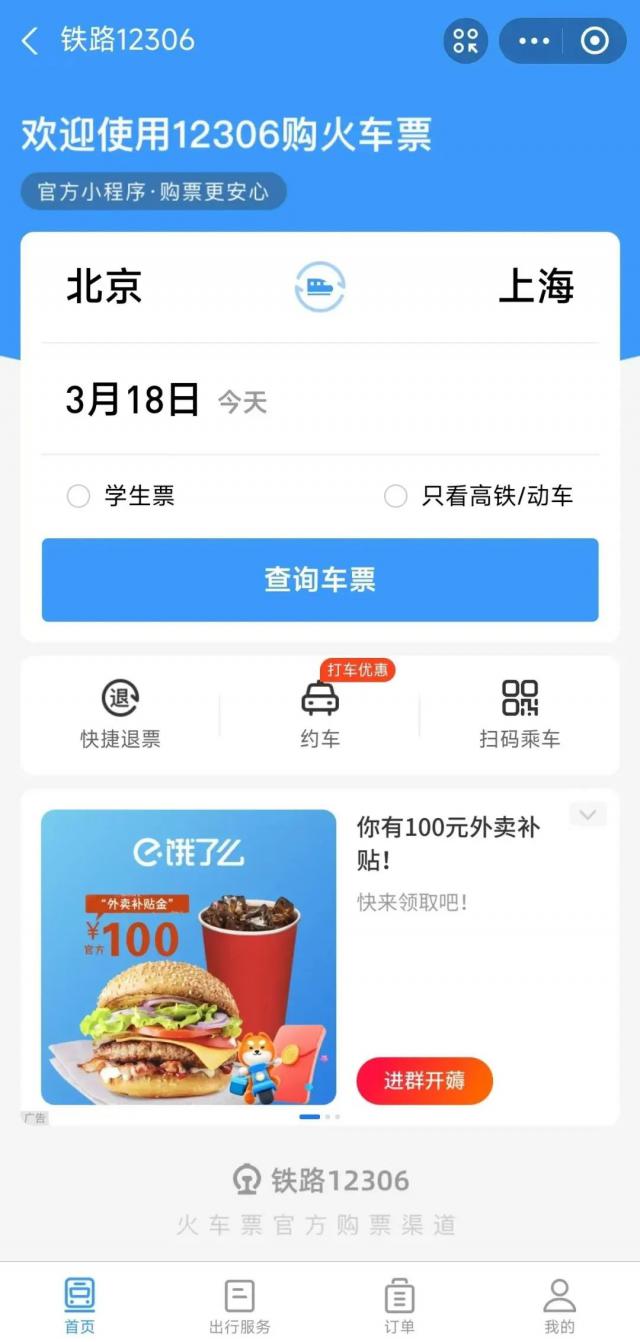The width and height of the screenshot is (640, 1342).
Task: Open the four-square shortcut icon in header
Action: click(x=466, y=41)
